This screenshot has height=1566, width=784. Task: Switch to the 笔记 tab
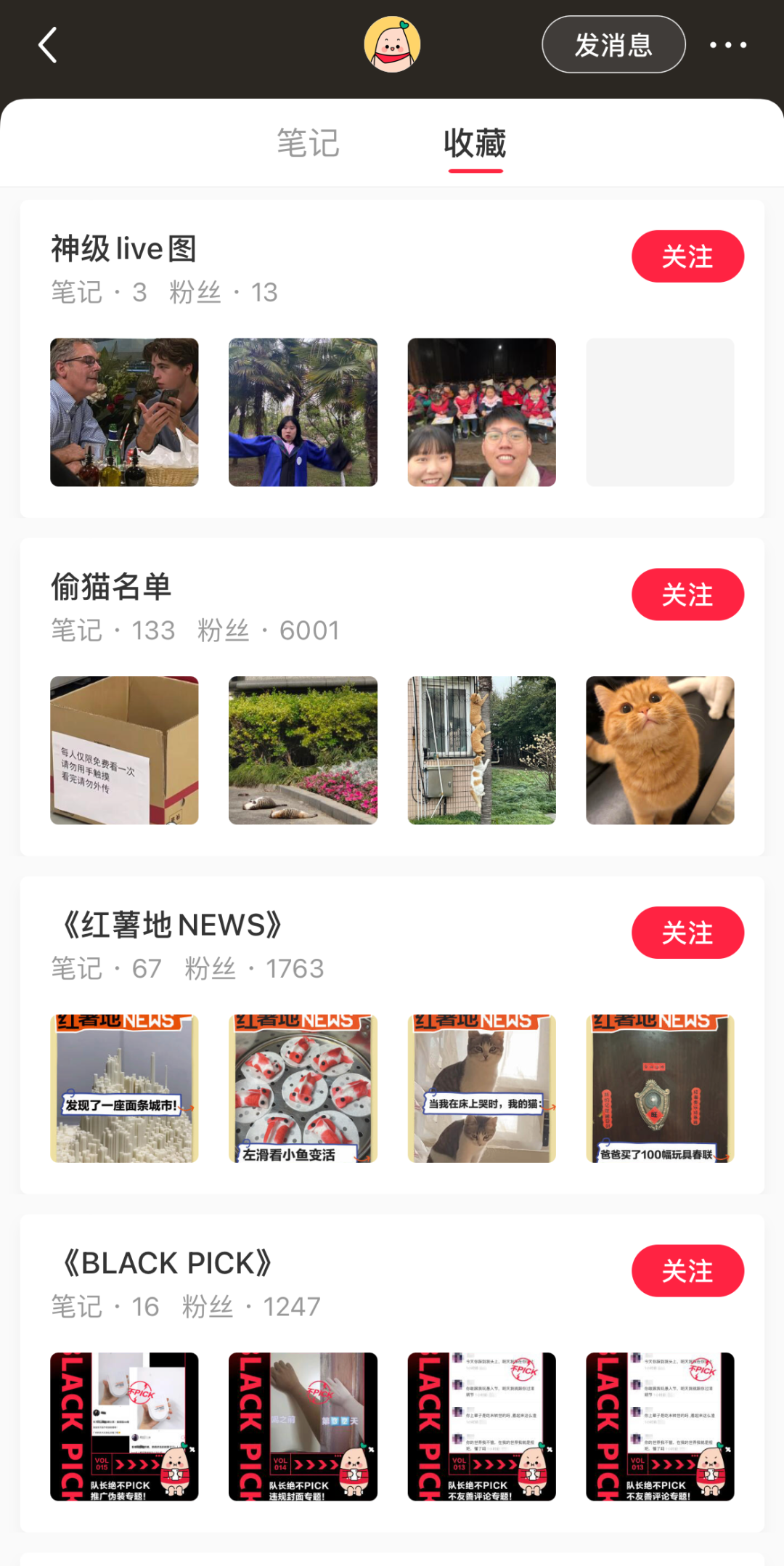click(308, 143)
